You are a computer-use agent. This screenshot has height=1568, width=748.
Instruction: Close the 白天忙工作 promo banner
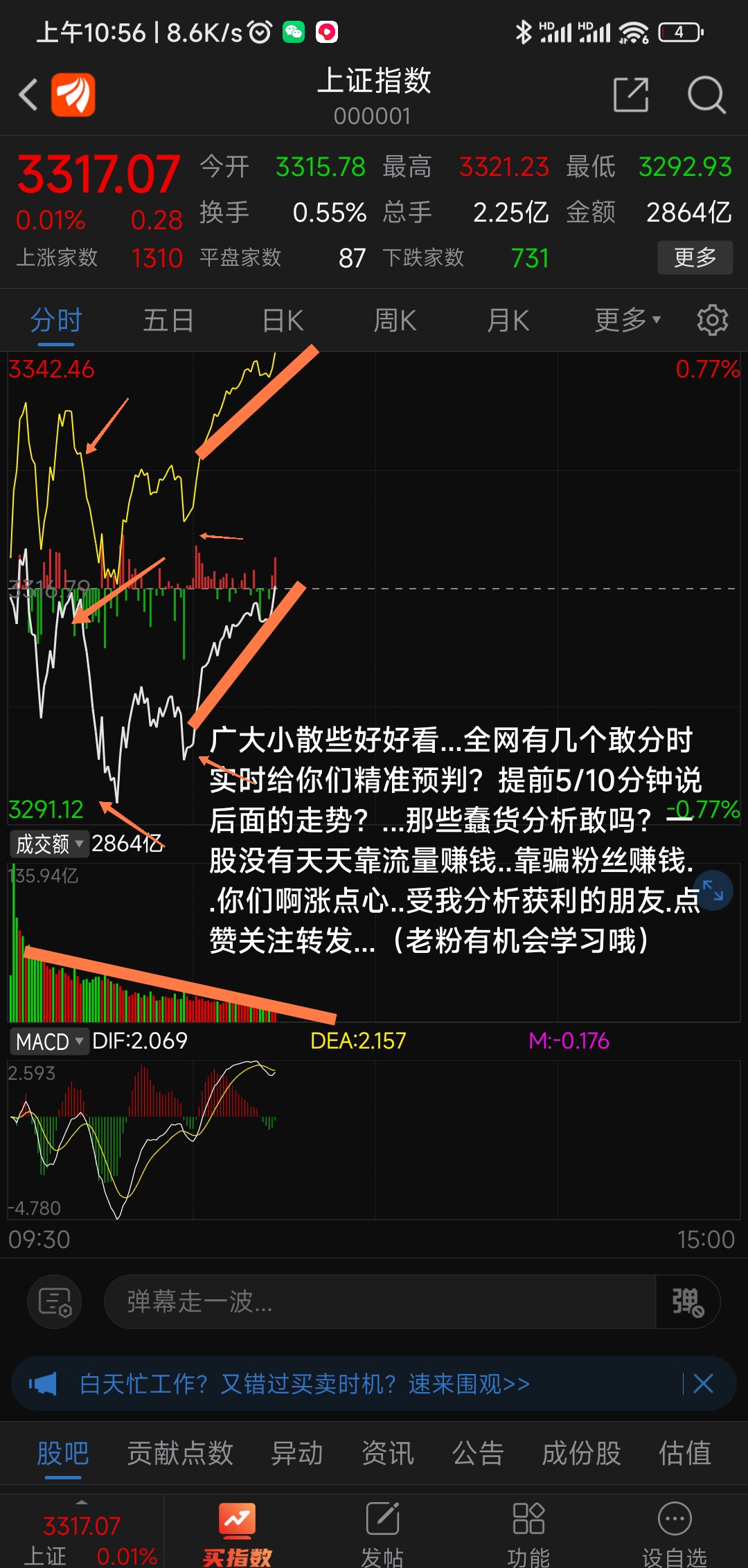[703, 1384]
